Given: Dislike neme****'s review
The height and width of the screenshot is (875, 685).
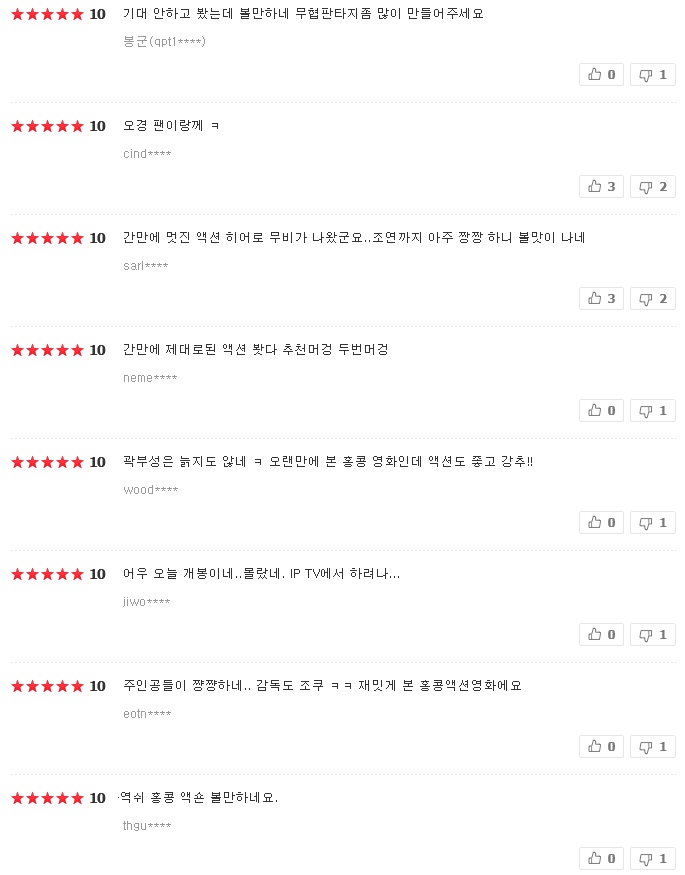Looking at the screenshot, I should click(652, 410).
